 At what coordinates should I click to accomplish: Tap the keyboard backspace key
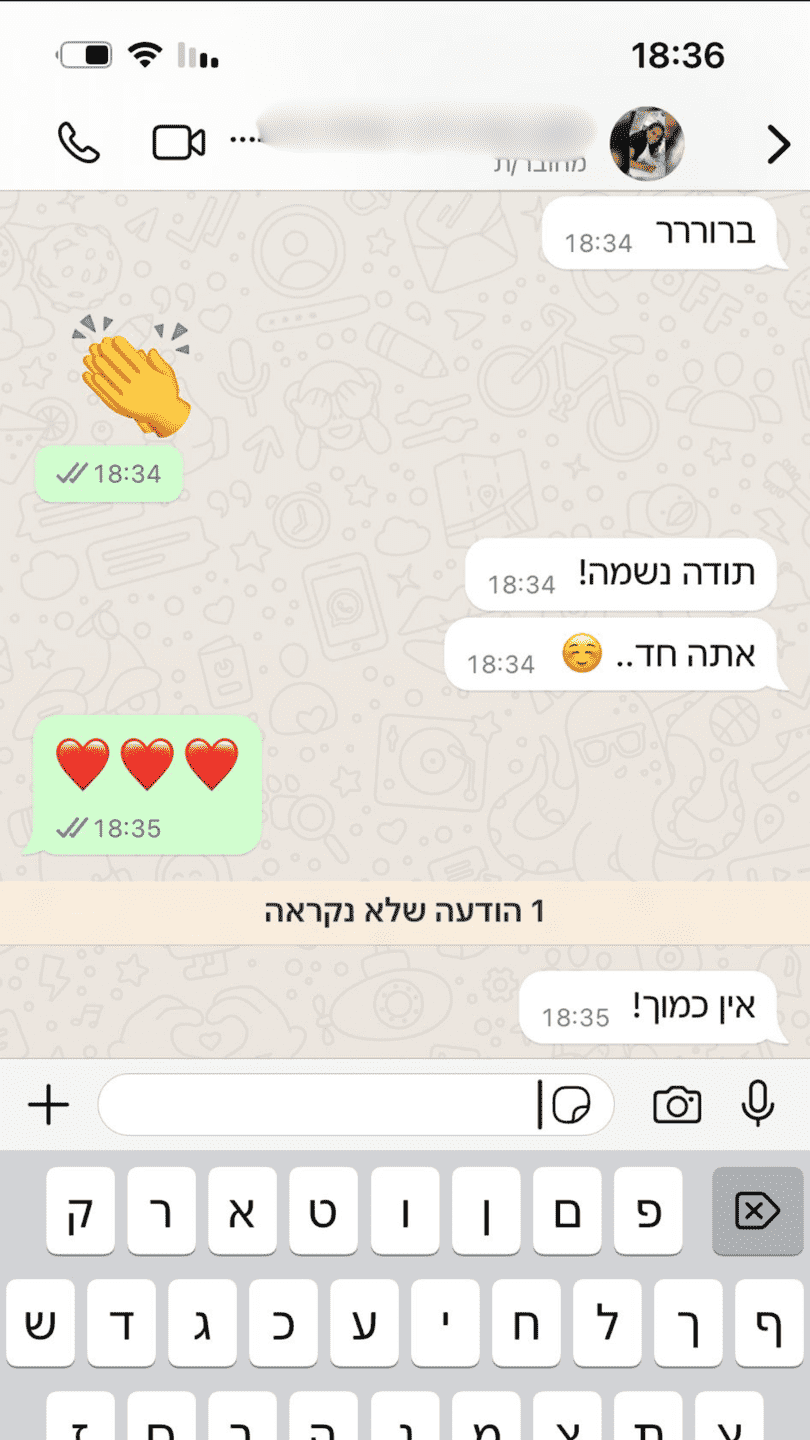[757, 1212]
